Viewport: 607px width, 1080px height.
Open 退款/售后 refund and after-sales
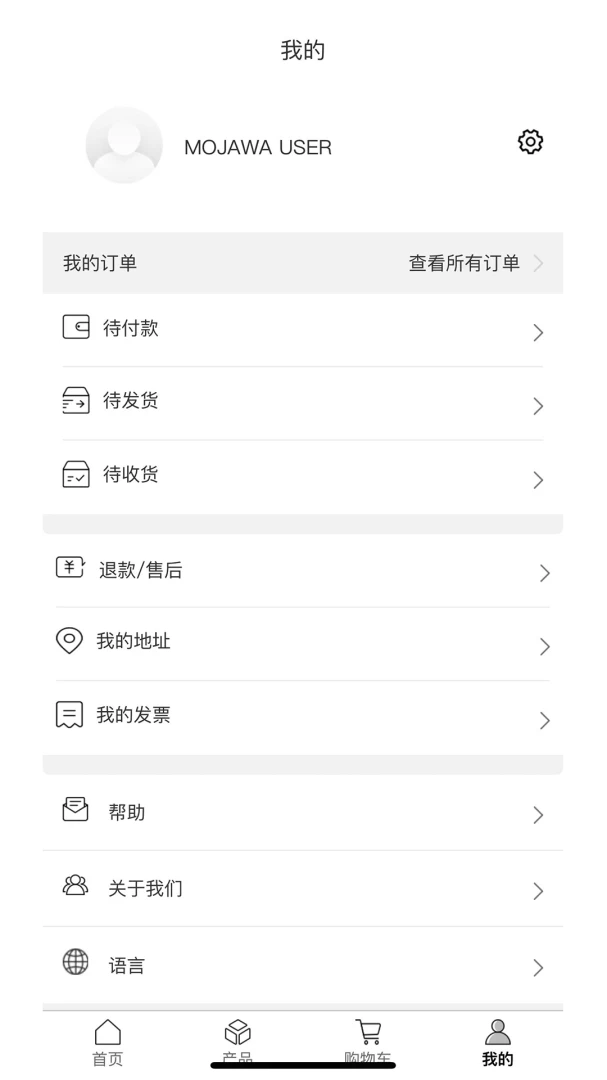[x=303, y=571]
